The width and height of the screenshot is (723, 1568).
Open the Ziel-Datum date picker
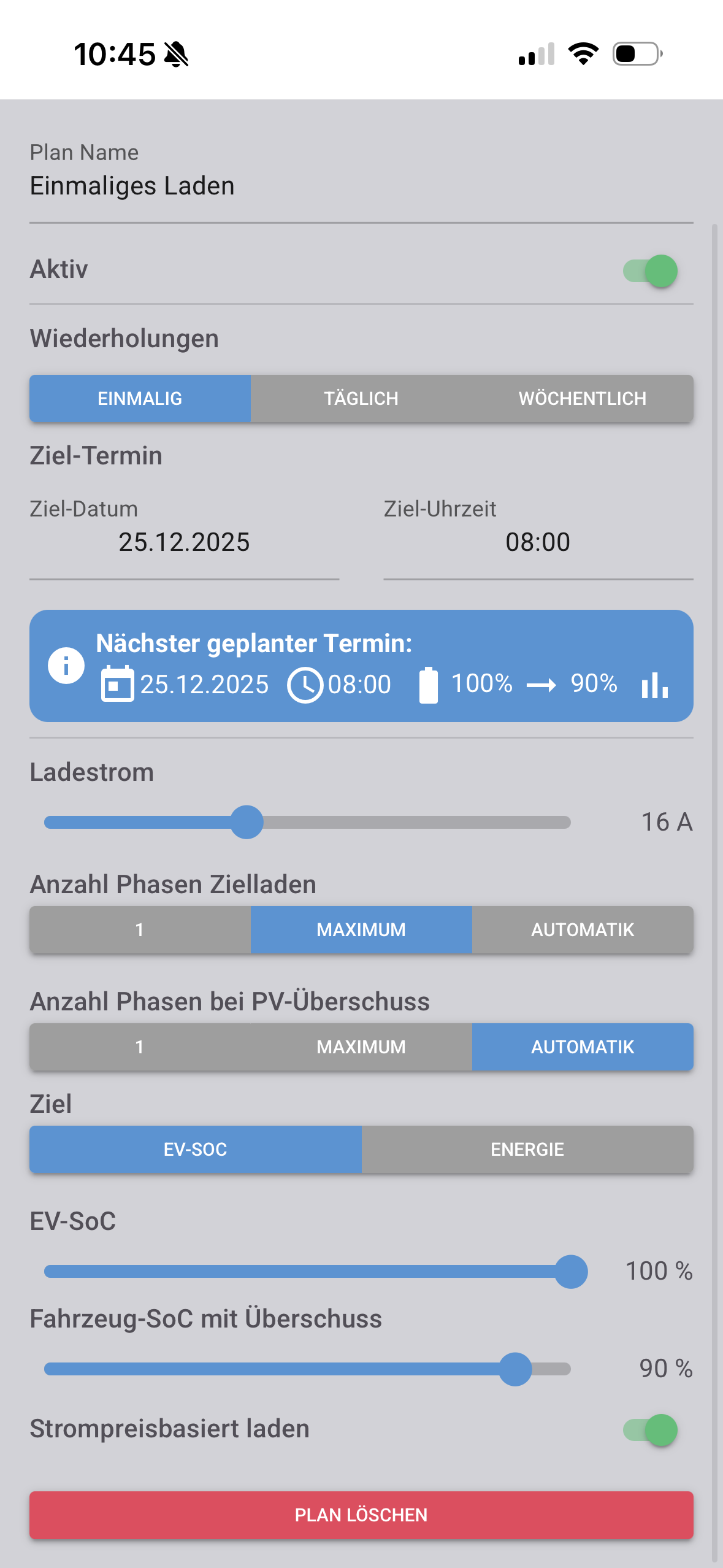(184, 542)
